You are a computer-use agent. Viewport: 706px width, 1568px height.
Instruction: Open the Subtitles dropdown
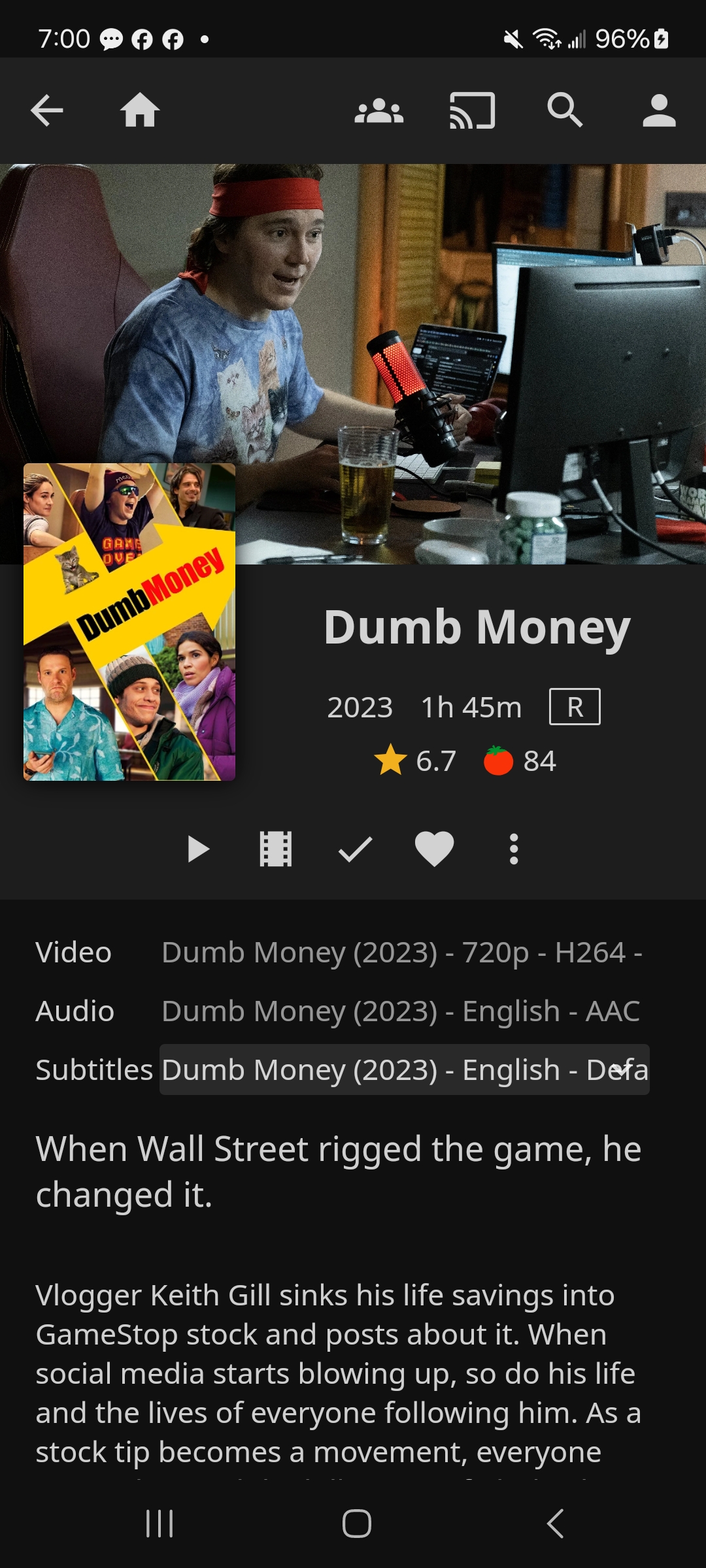404,1070
